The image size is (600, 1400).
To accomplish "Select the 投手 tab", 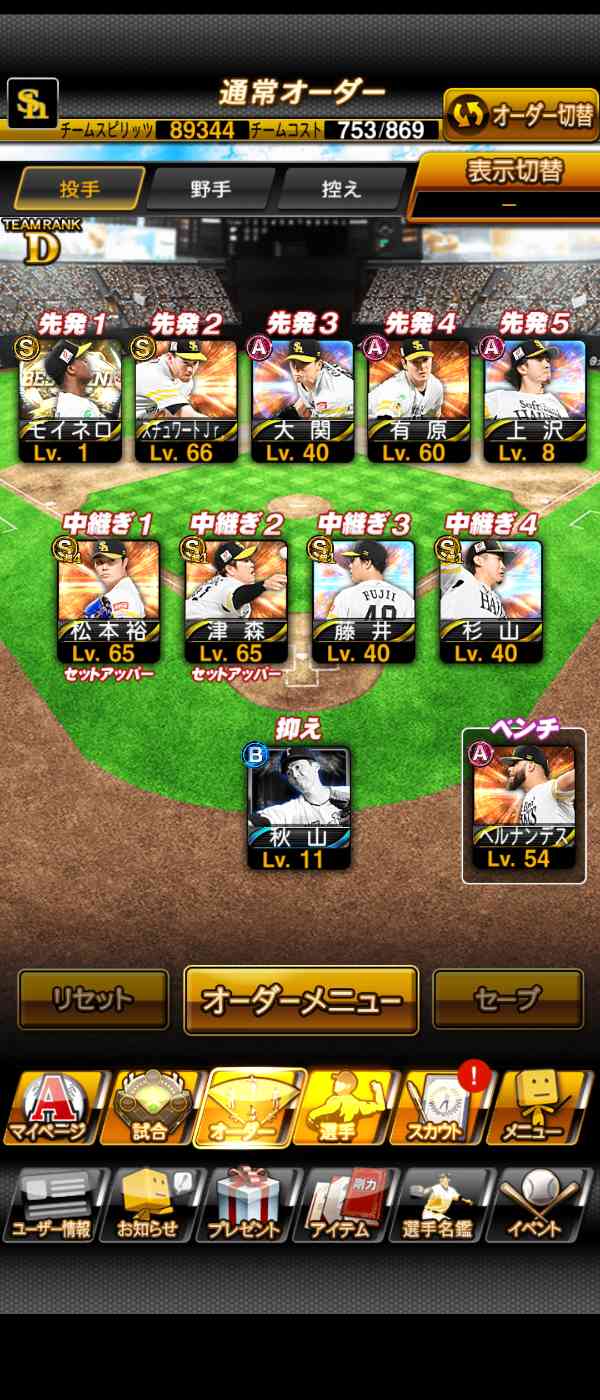I will [80, 189].
